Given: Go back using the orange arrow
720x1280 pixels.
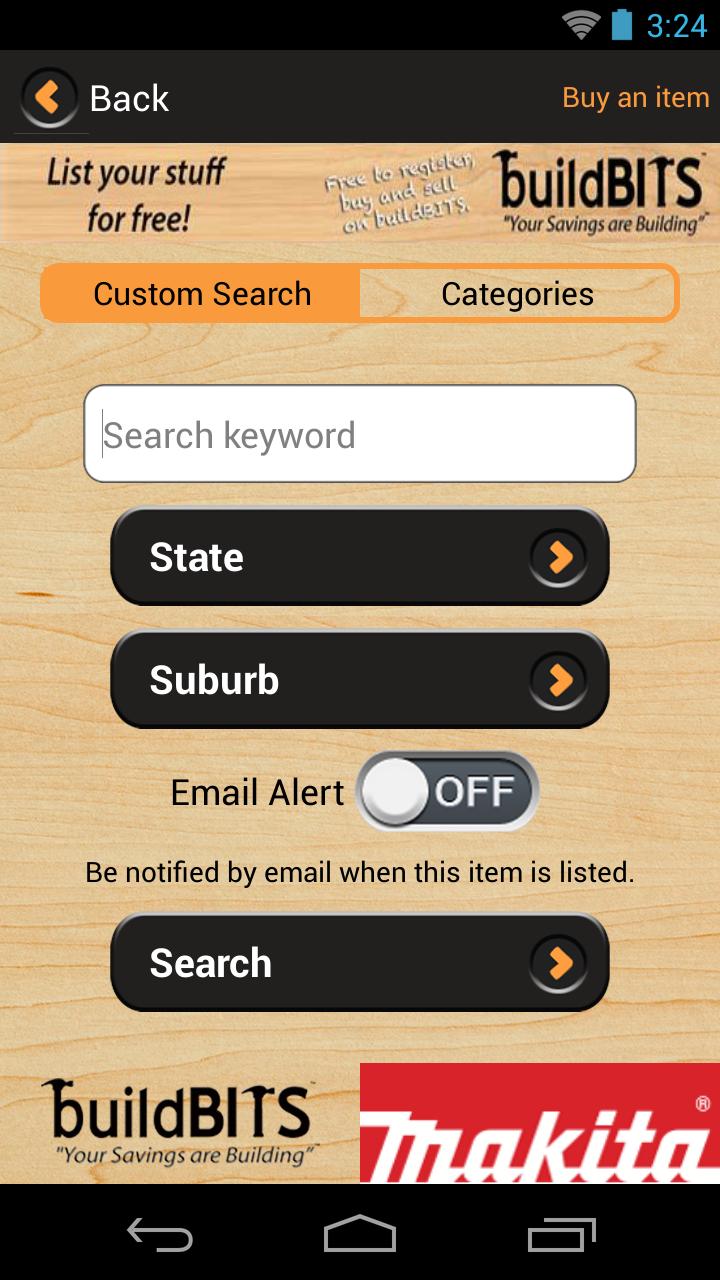Looking at the screenshot, I should click(47, 98).
